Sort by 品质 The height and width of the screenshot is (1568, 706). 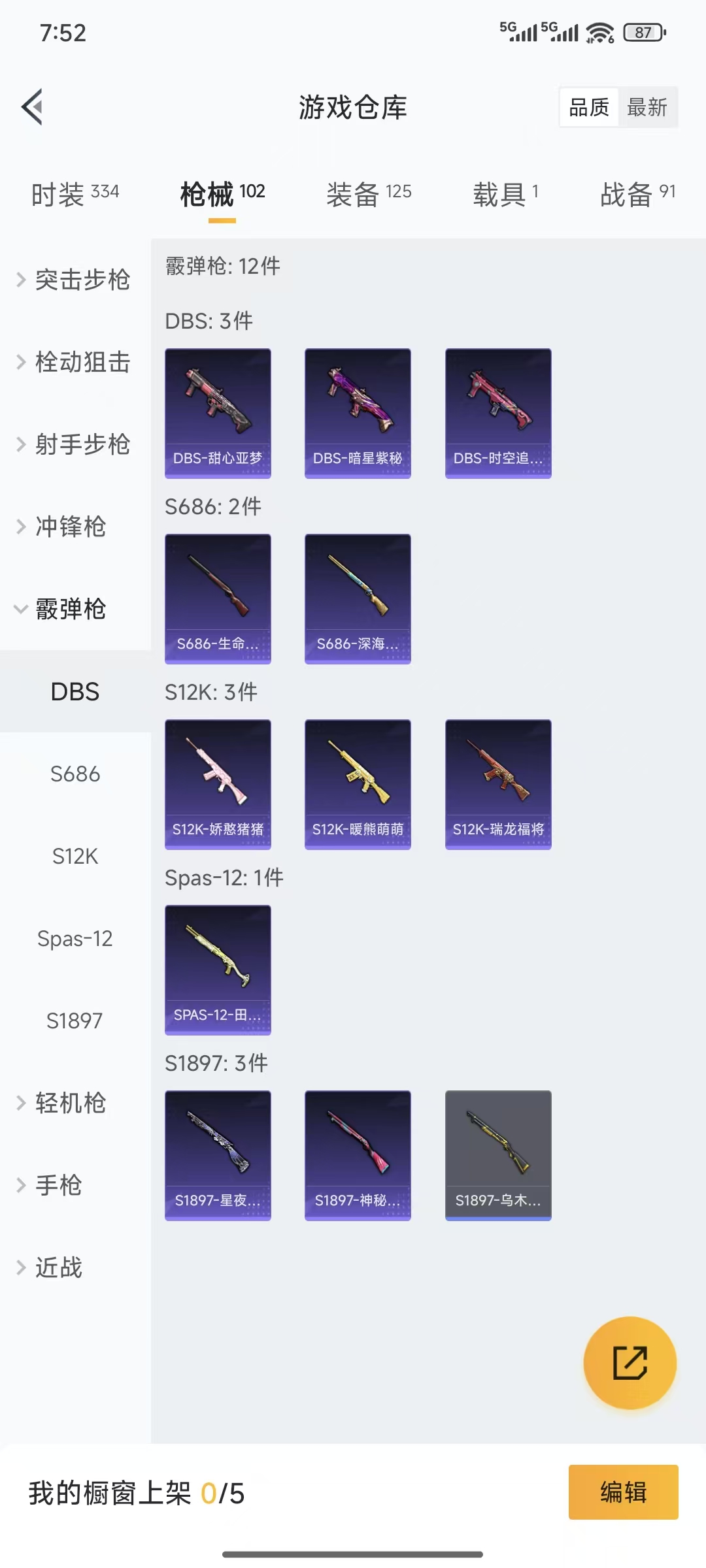tap(589, 107)
